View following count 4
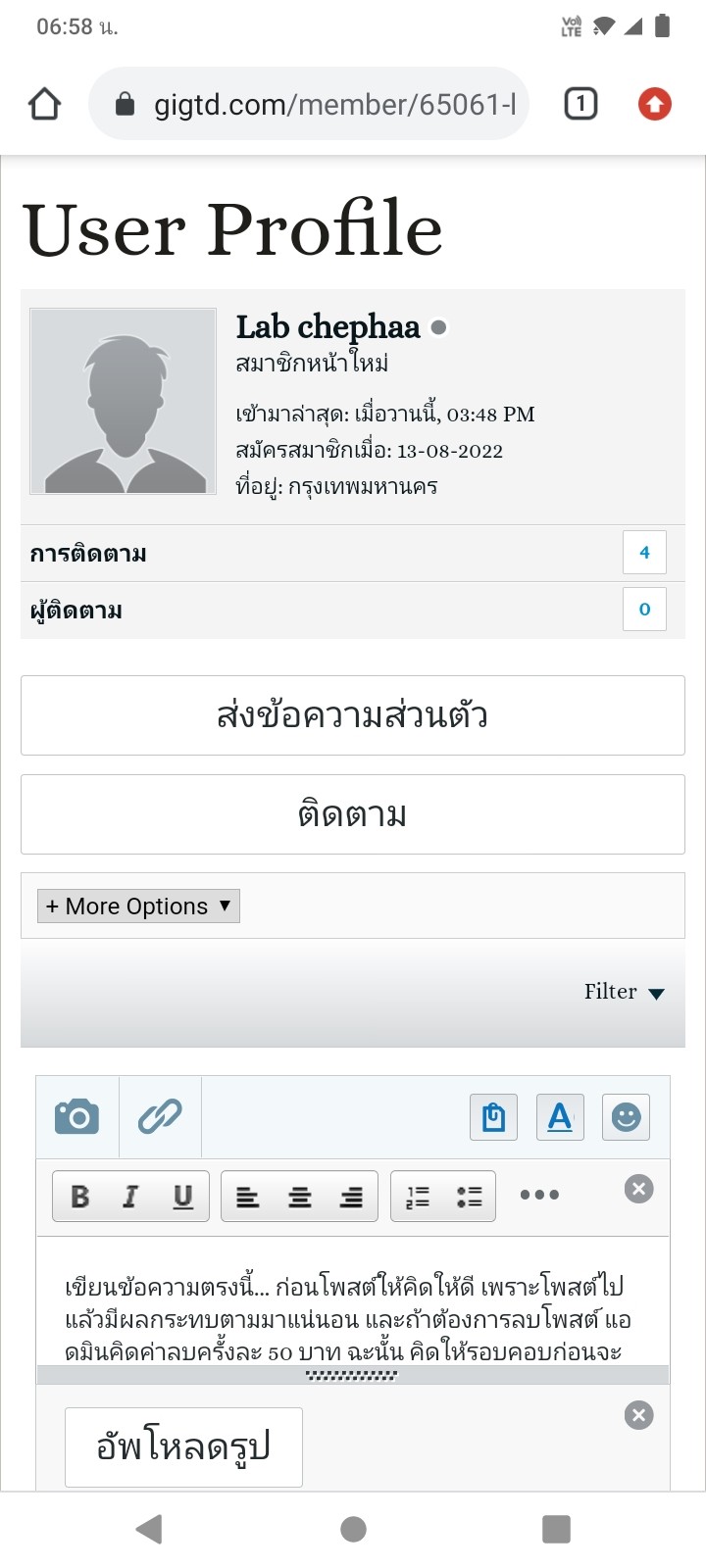This screenshot has height=1568, width=706. click(644, 553)
